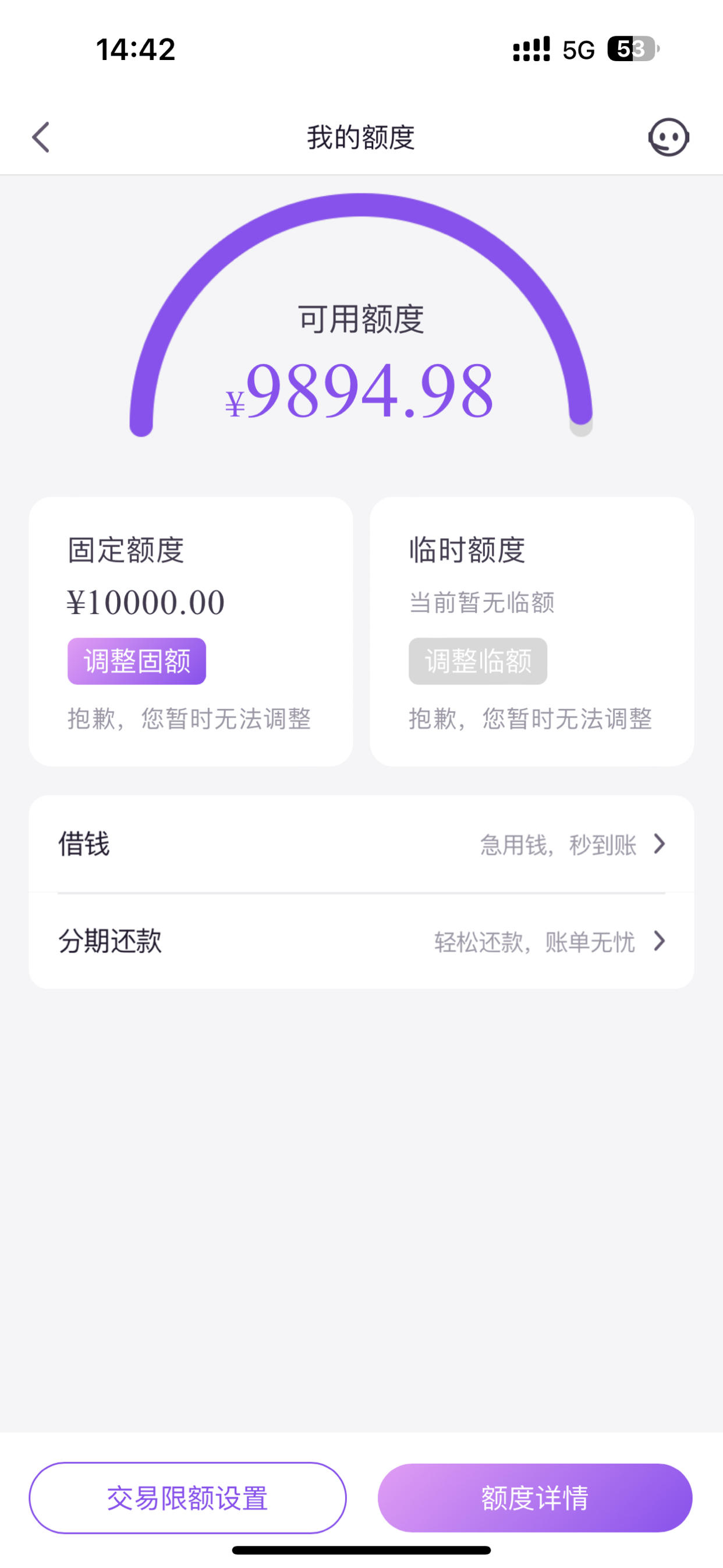The image size is (723, 1568).
Task: Tap the 调整固额 button
Action: 137,661
